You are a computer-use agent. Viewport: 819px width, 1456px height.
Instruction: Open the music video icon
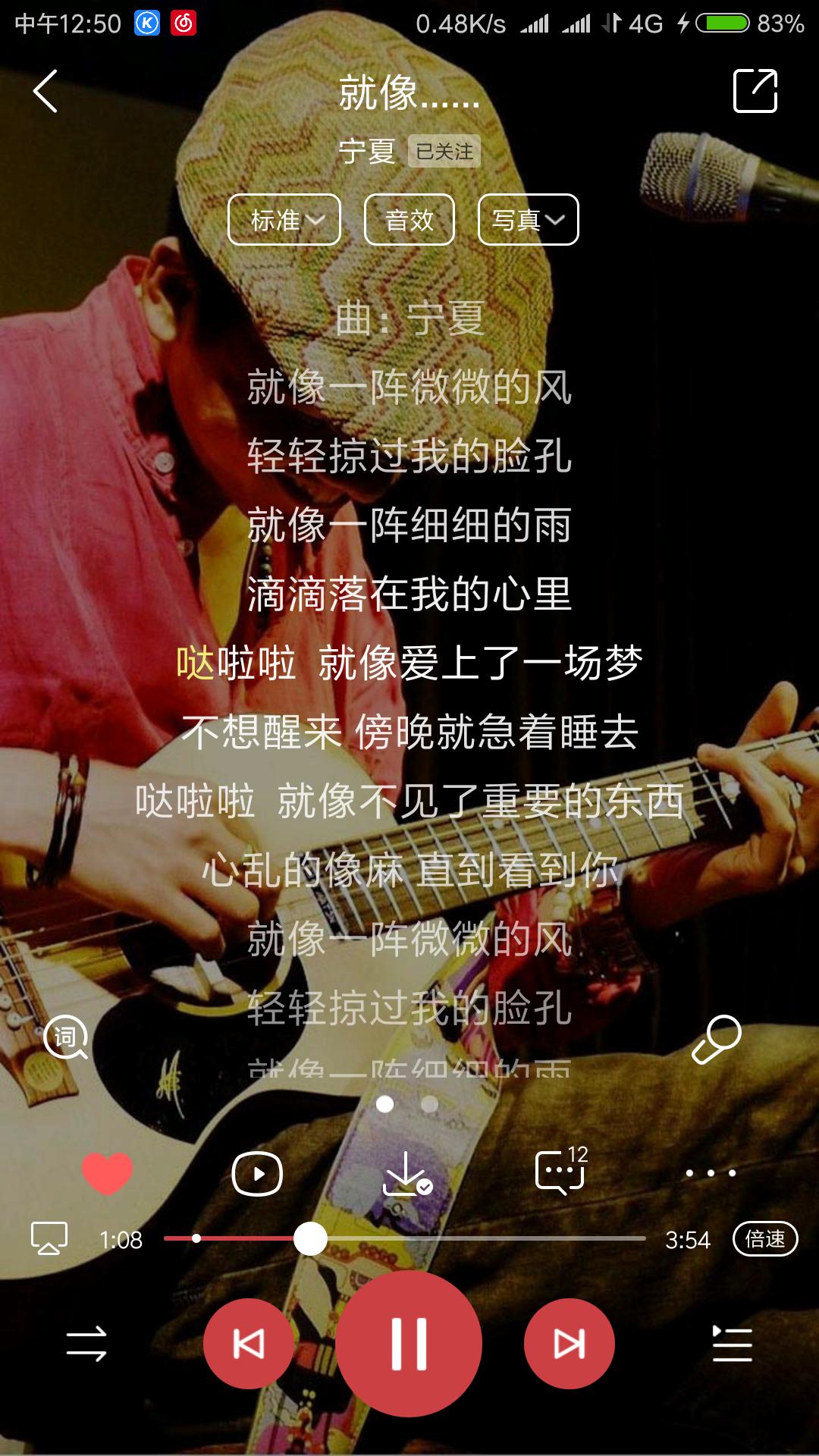[x=257, y=1174]
